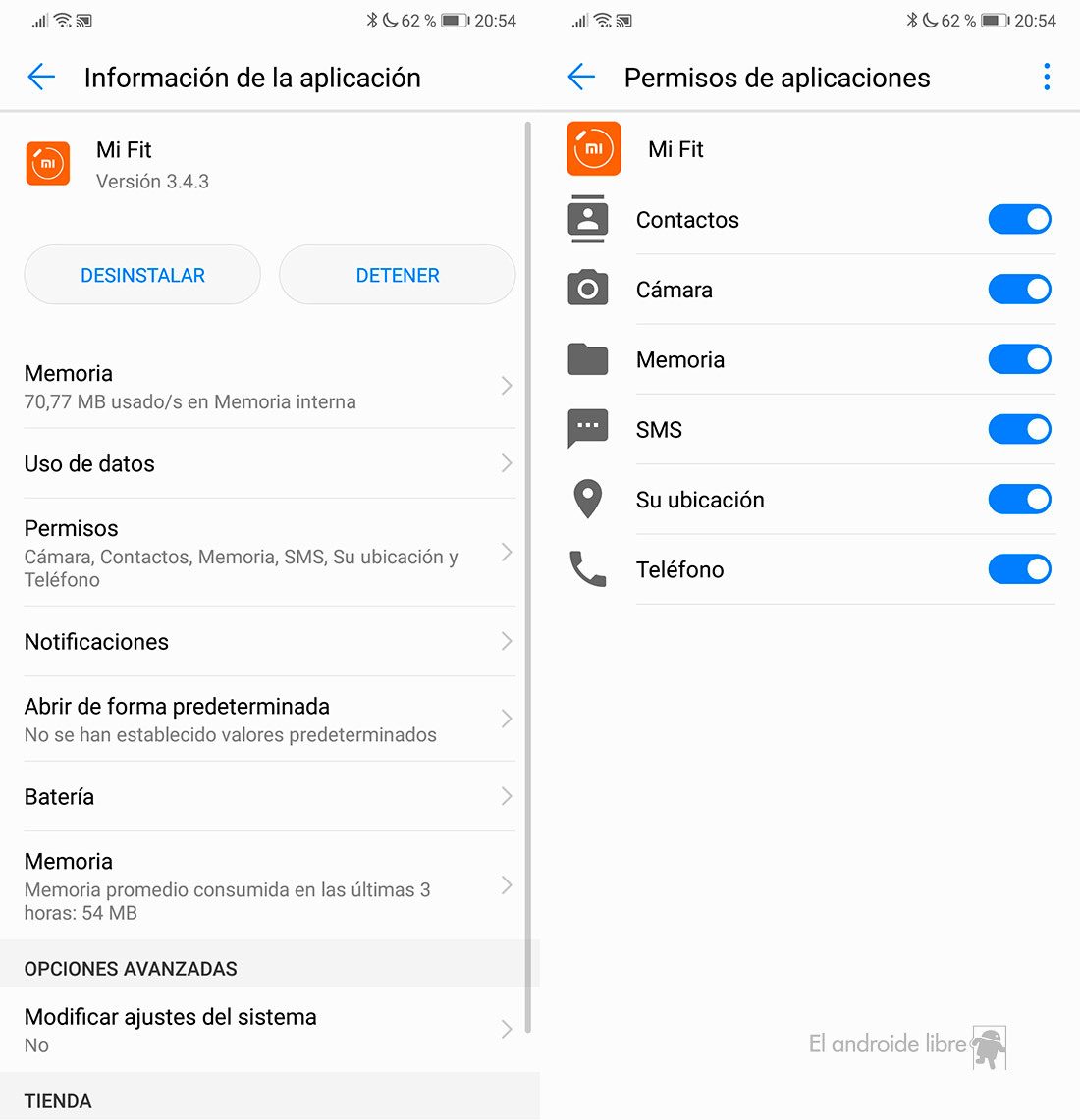Switch off the SMS permission
1080x1120 pixels.
(x=1019, y=429)
